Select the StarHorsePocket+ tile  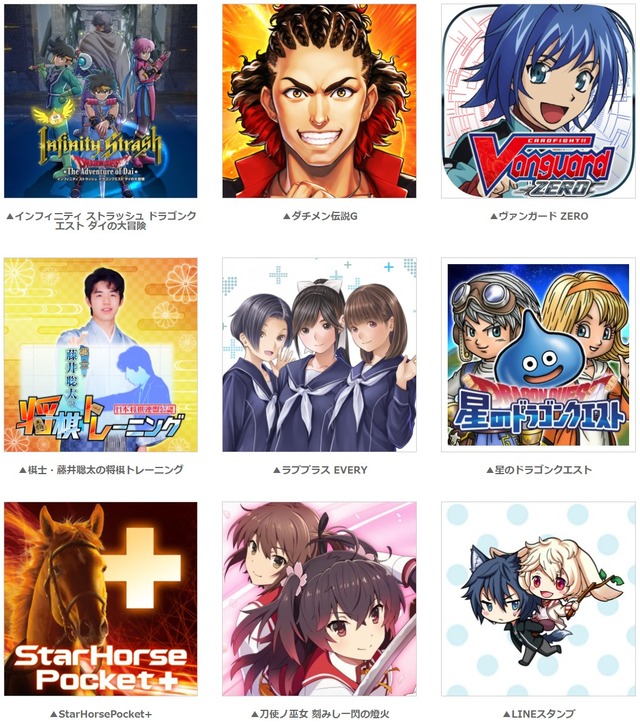coord(100,599)
